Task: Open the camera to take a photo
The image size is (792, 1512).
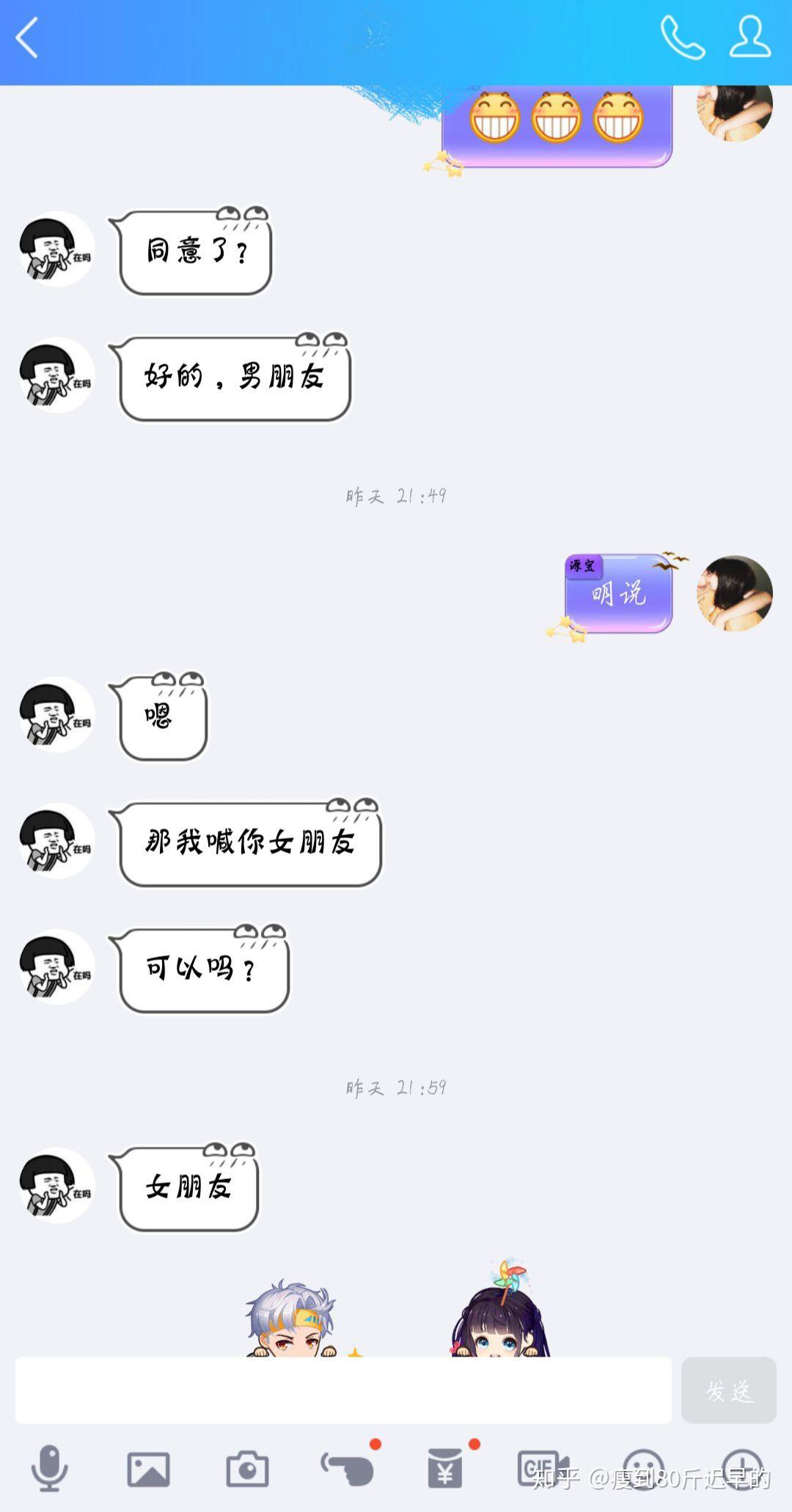Action: coord(247,1469)
